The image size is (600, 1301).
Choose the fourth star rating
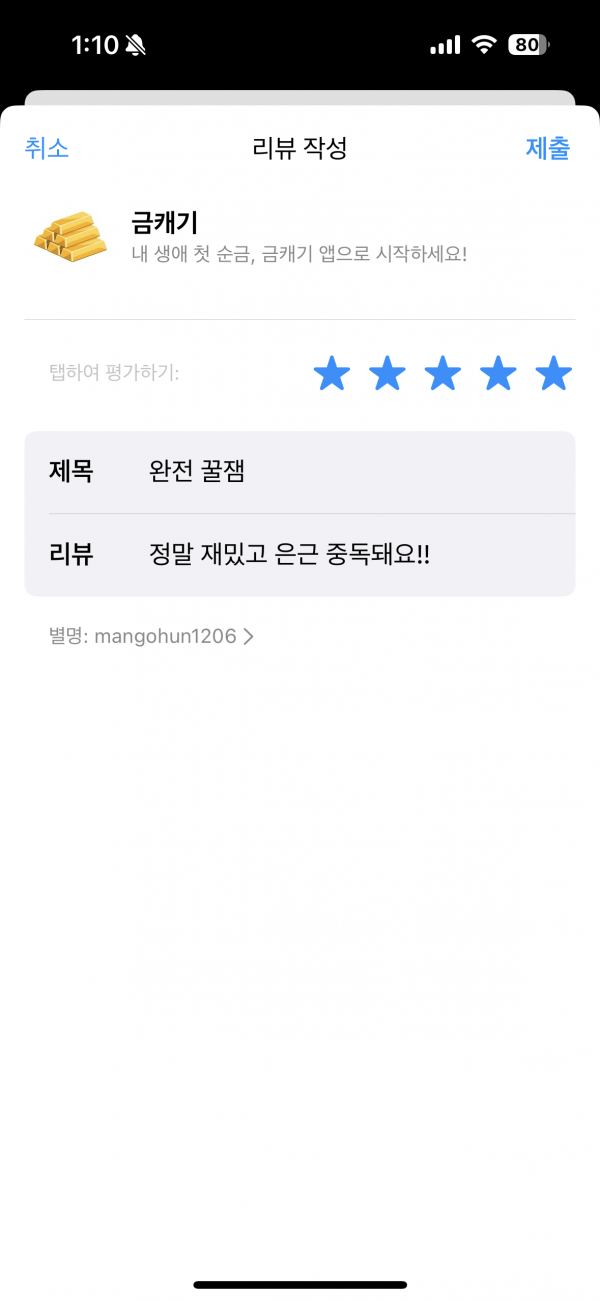(498, 374)
